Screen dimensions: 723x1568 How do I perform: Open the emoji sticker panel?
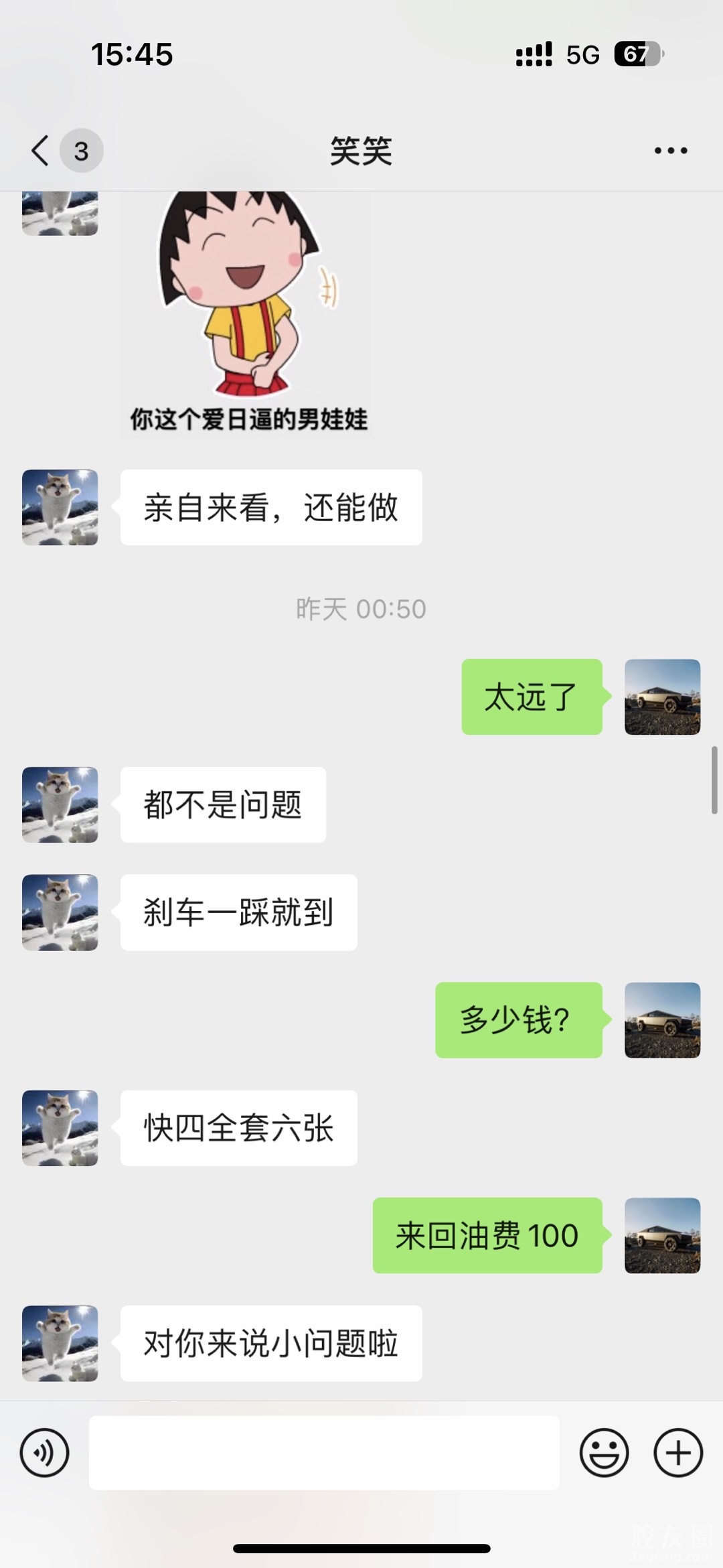604,1453
